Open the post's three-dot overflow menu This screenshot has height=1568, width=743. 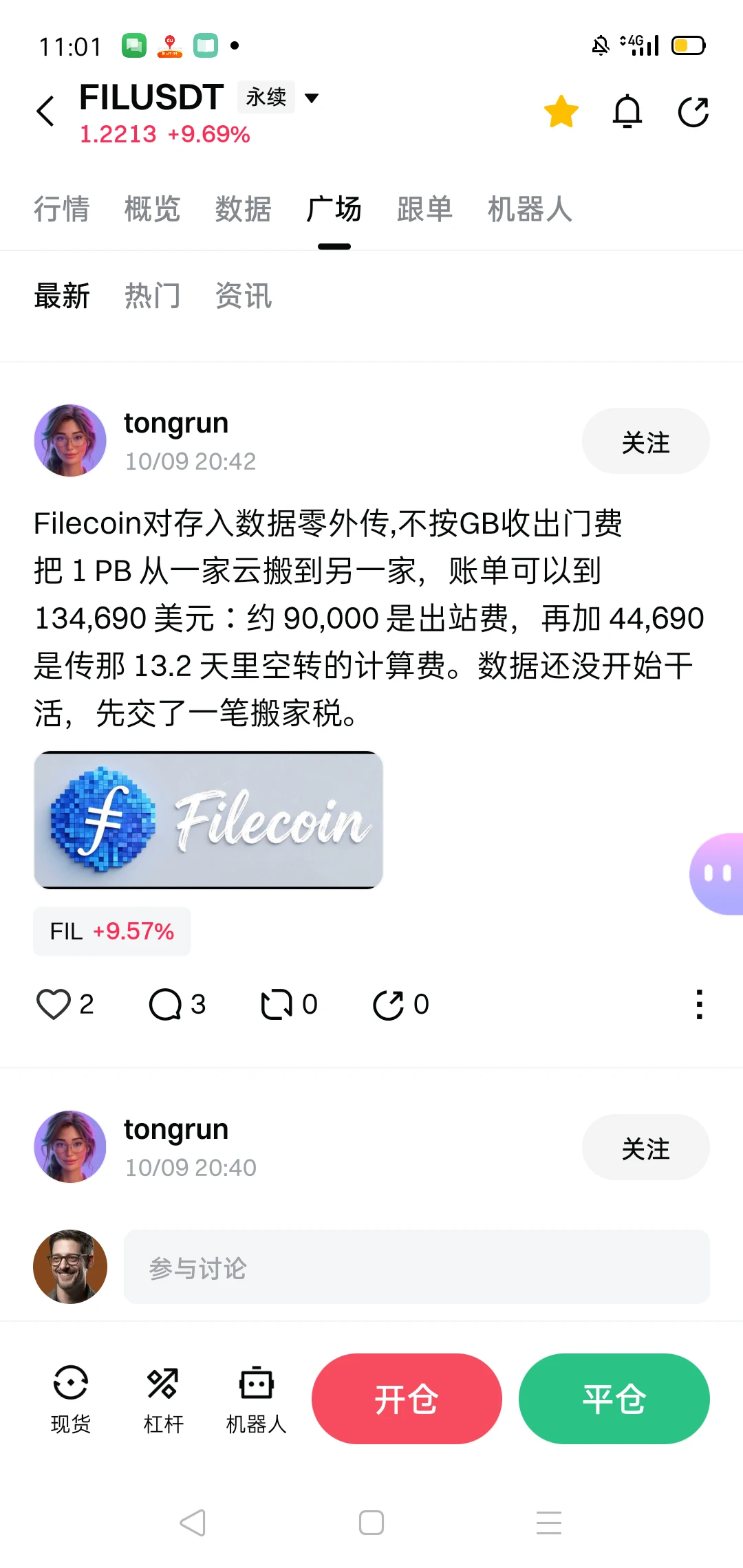click(x=699, y=1004)
